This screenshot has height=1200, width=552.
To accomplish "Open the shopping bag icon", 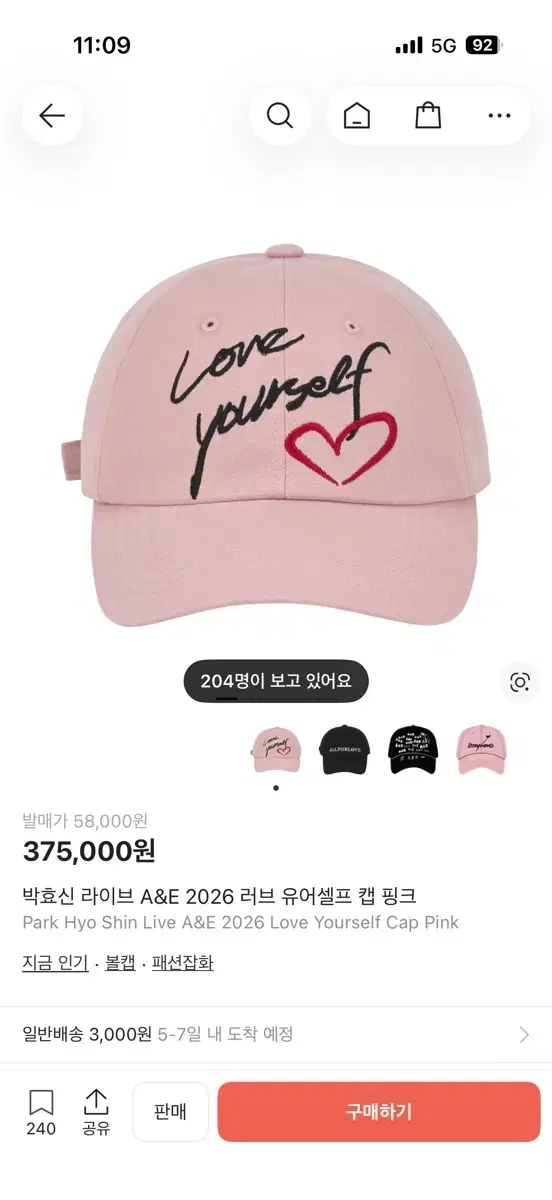I will pos(428,116).
